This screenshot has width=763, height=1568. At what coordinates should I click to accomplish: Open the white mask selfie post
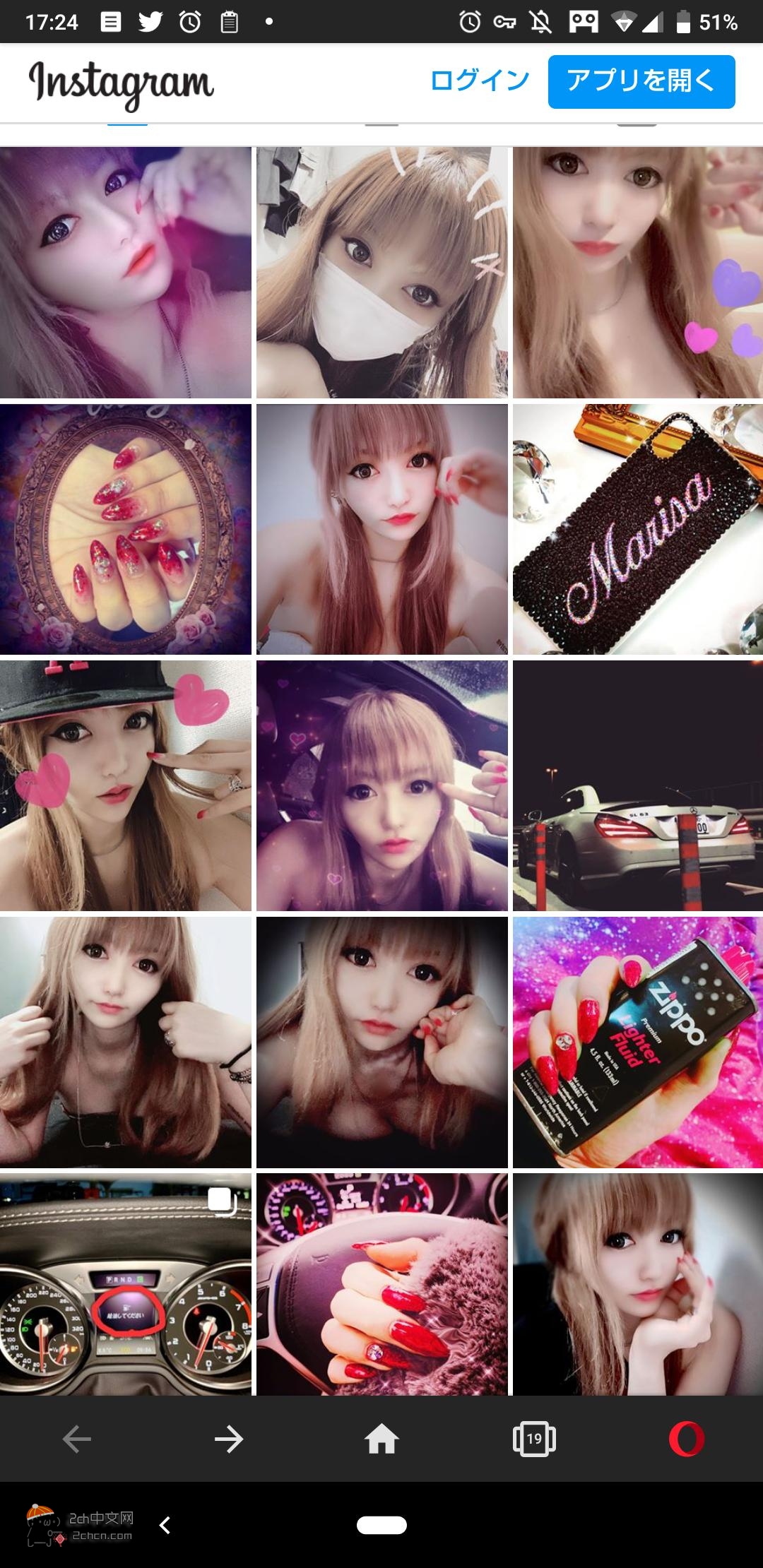[x=381, y=273]
